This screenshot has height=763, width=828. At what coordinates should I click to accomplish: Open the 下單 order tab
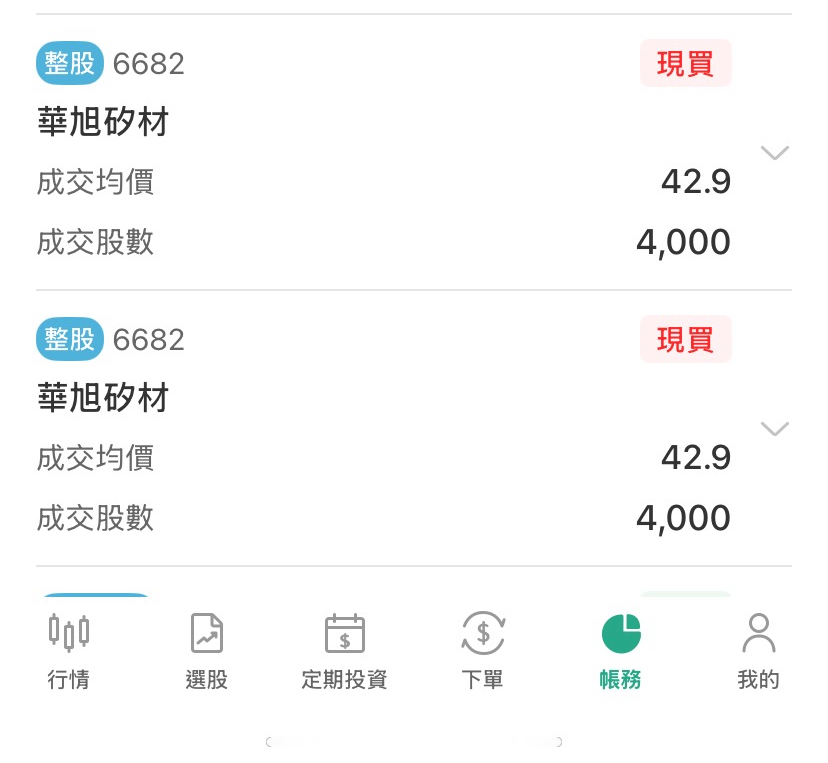pos(483,651)
